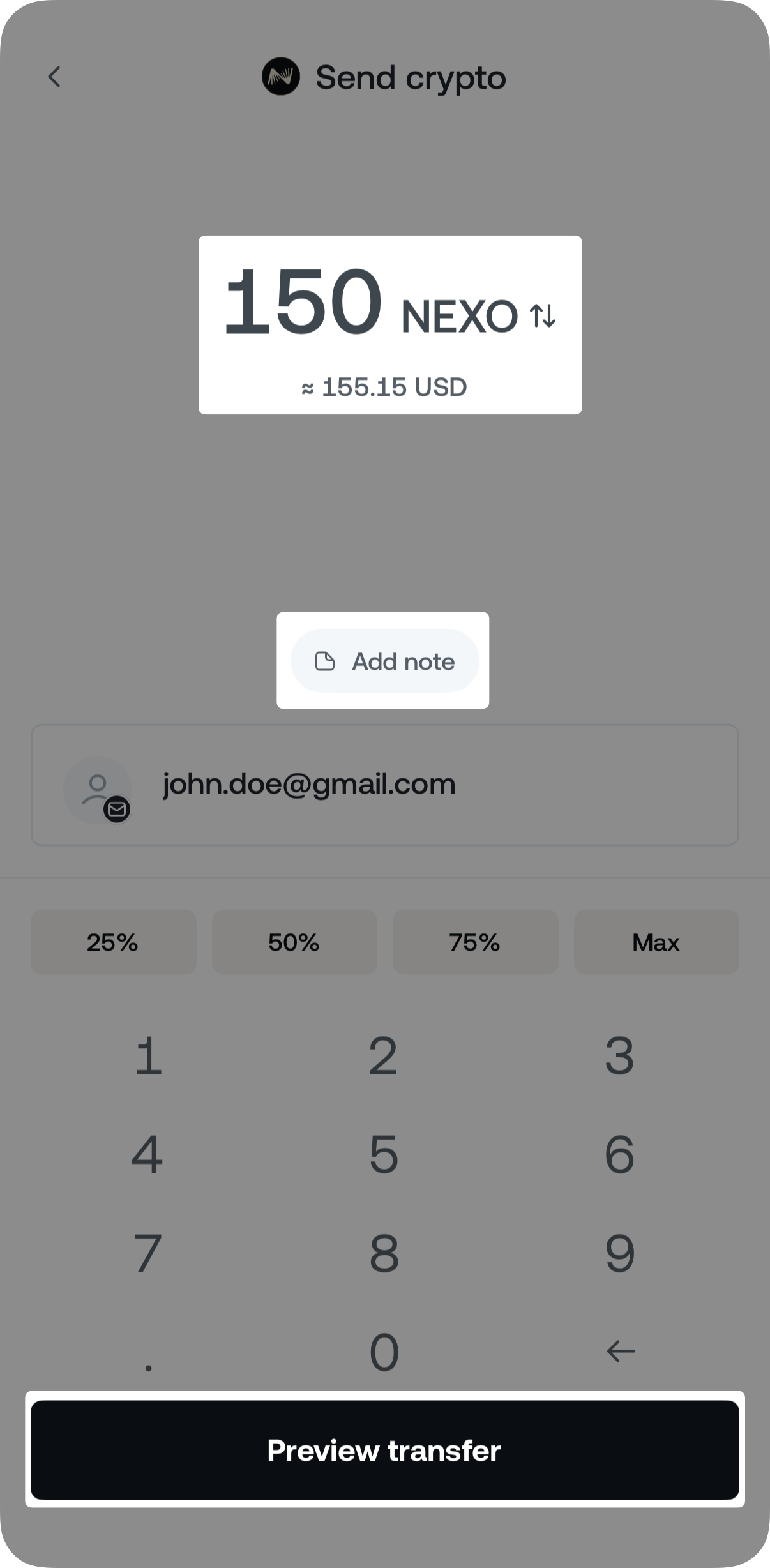Go back using the top-left arrow
The width and height of the screenshot is (770, 1568).
(54, 77)
